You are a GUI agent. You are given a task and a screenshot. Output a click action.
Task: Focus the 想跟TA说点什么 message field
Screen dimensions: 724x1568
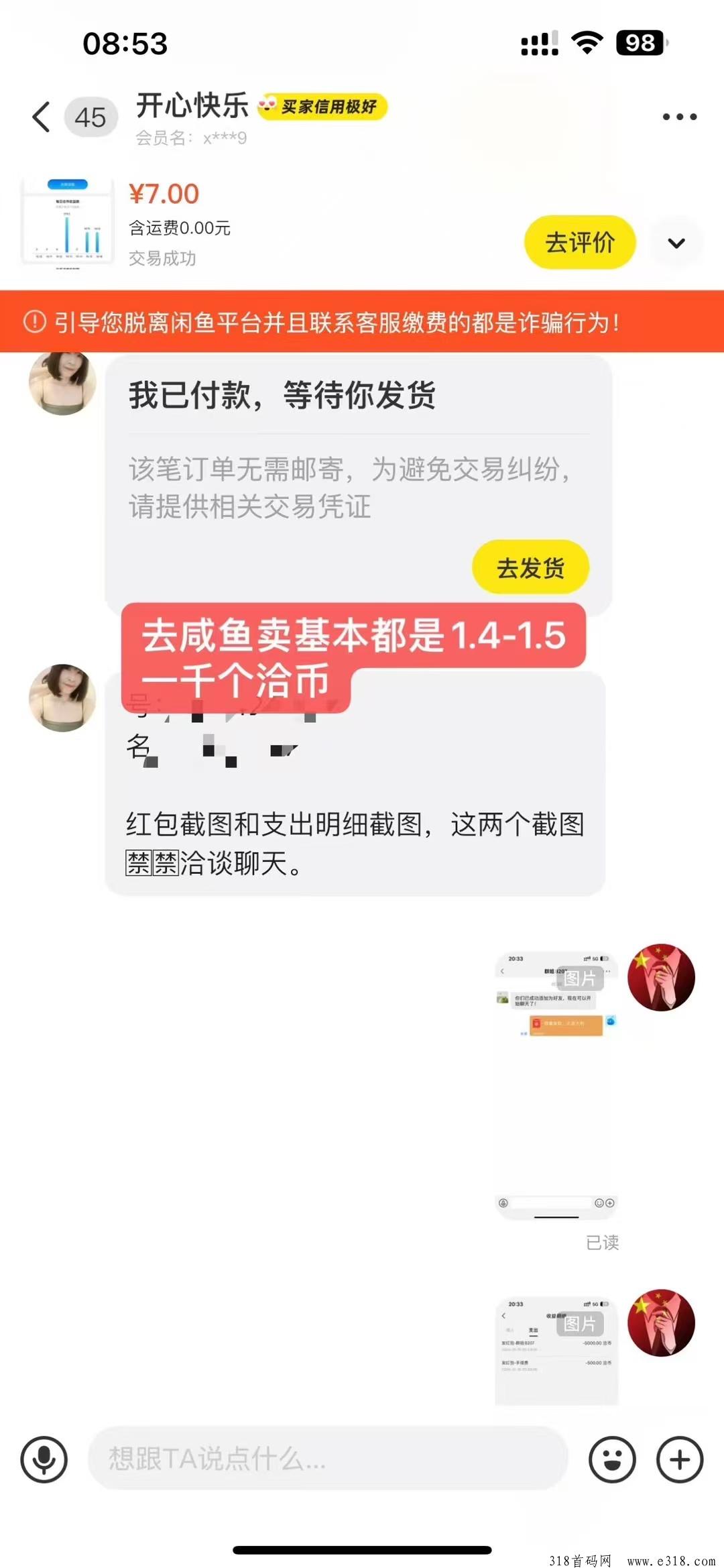click(327, 1459)
